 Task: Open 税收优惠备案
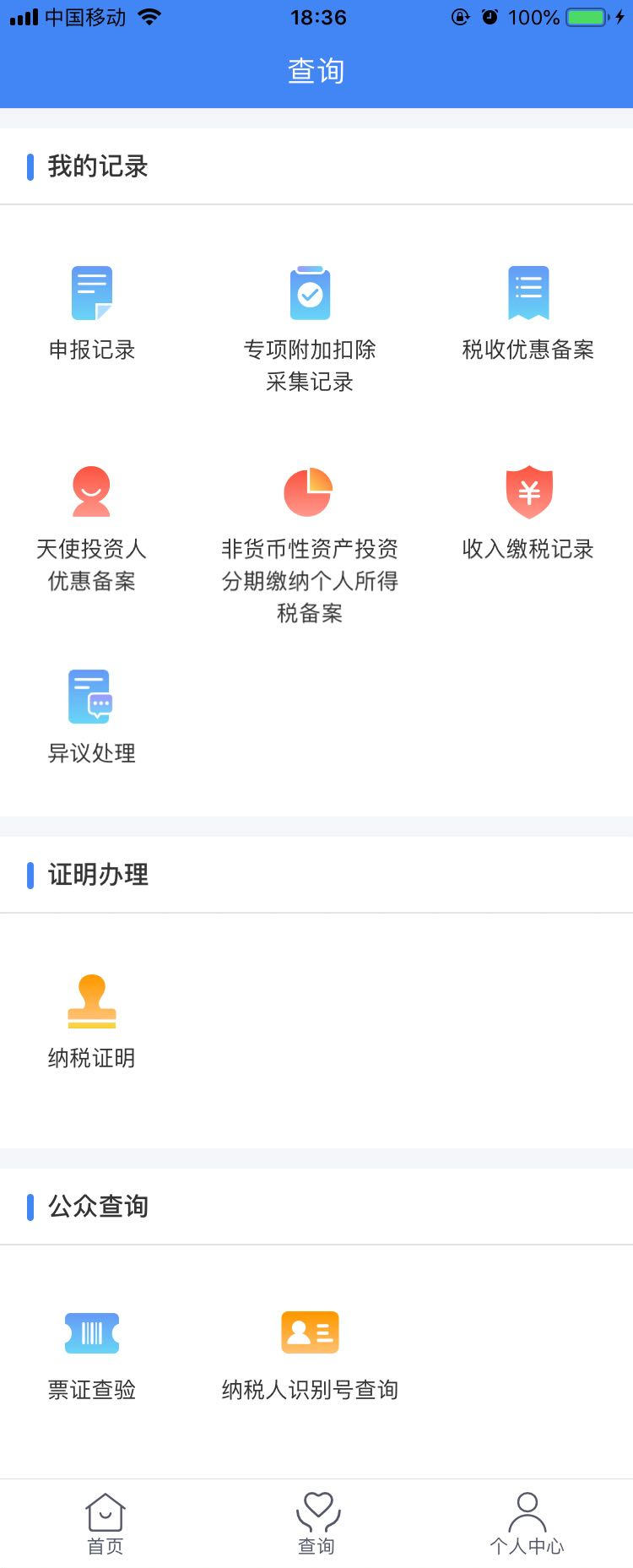point(528,312)
